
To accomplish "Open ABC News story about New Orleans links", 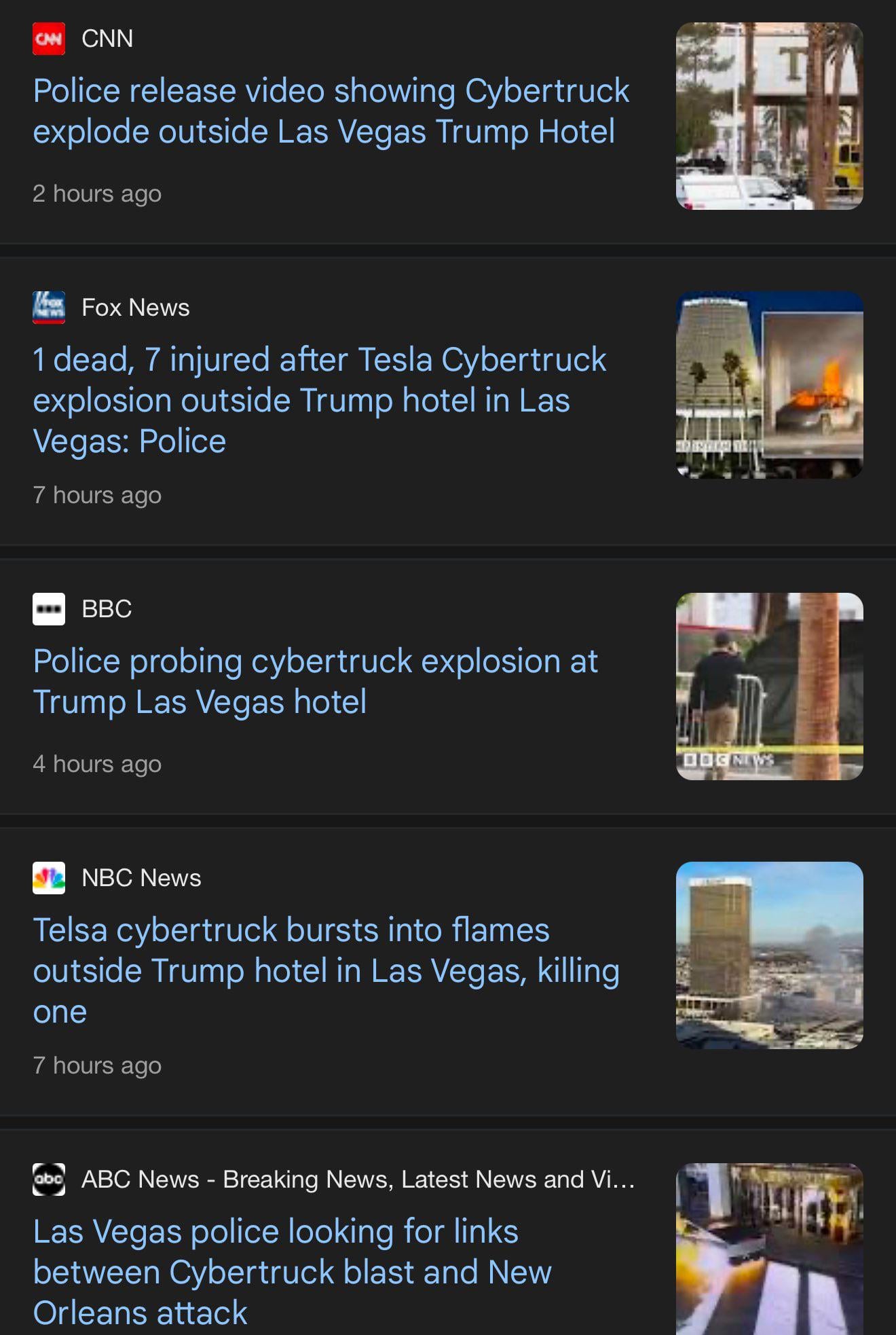I will click(292, 1272).
